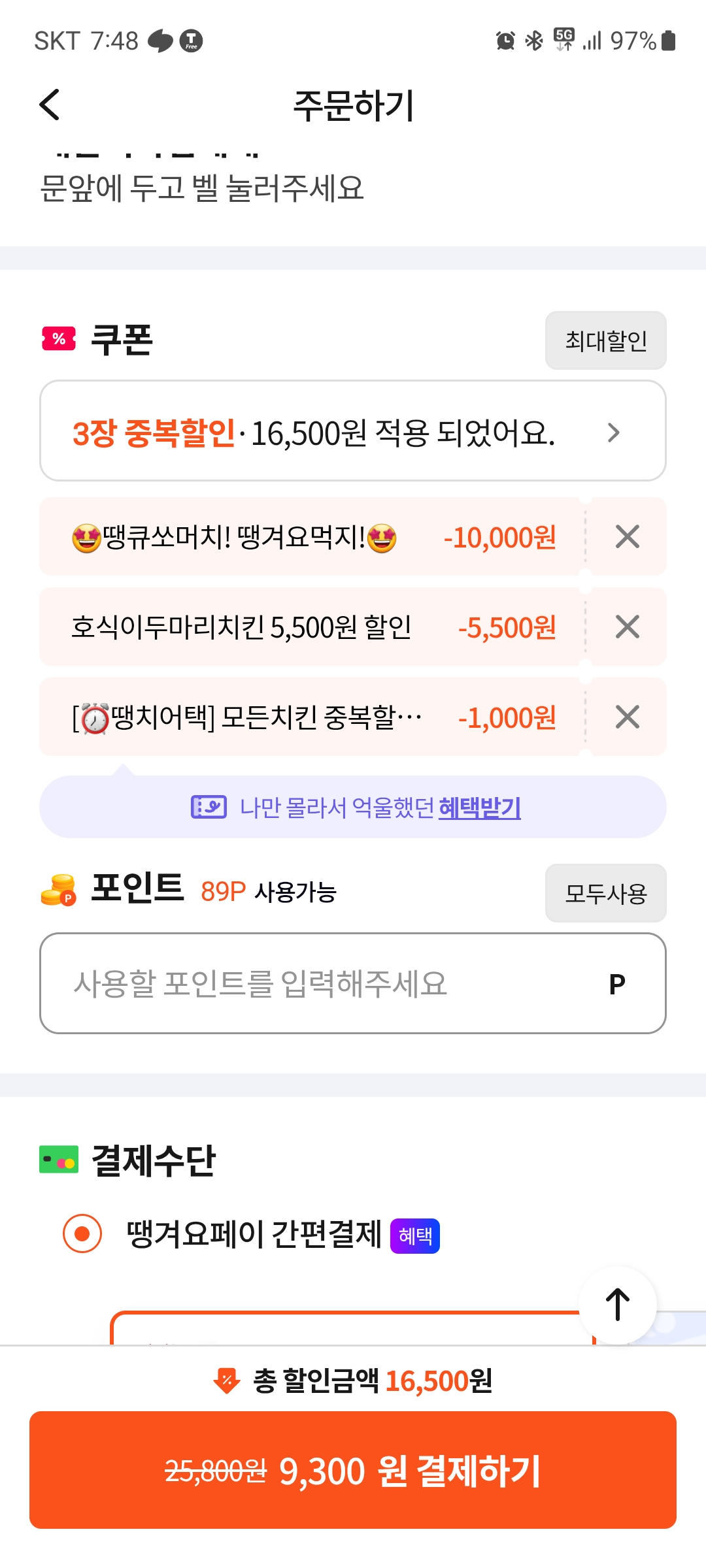Go back from the 주문하기 screen
This screenshot has height=1568, width=706.
[x=50, y=105]
